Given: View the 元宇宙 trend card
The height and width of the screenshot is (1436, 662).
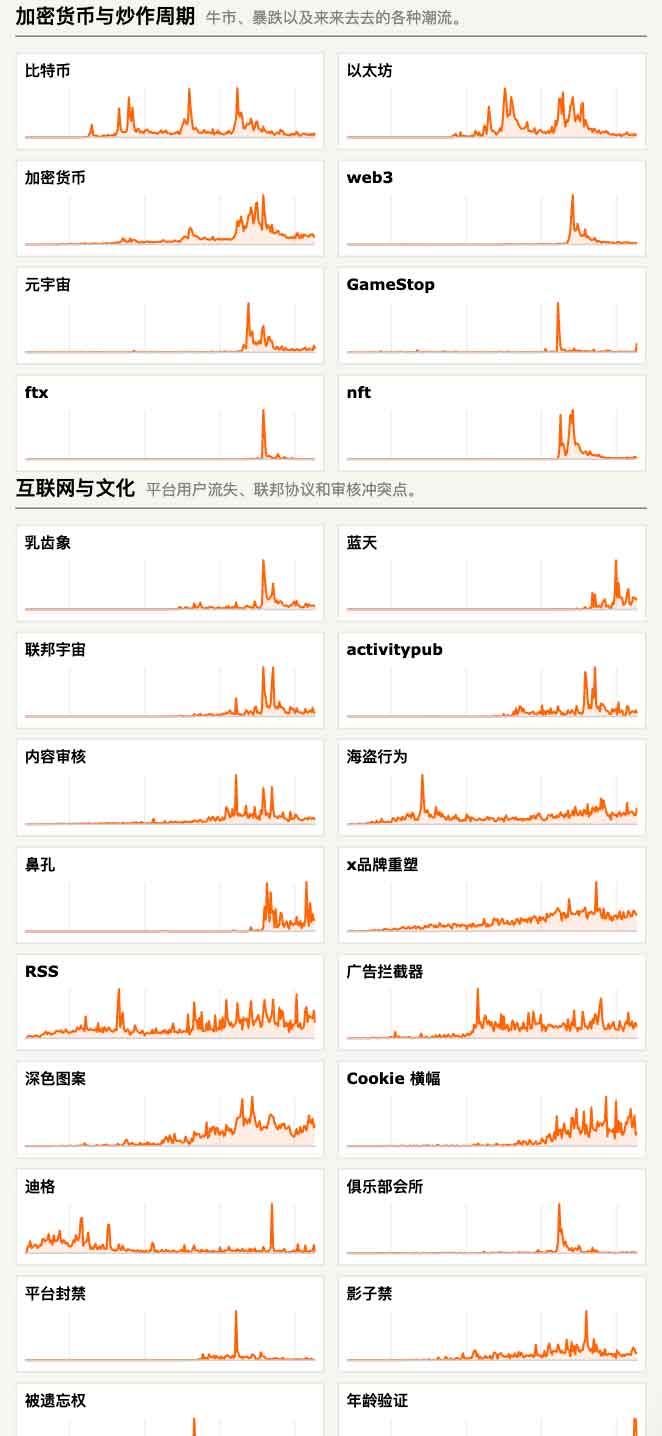Looking at the screenshot, I should tap(170, 315).
